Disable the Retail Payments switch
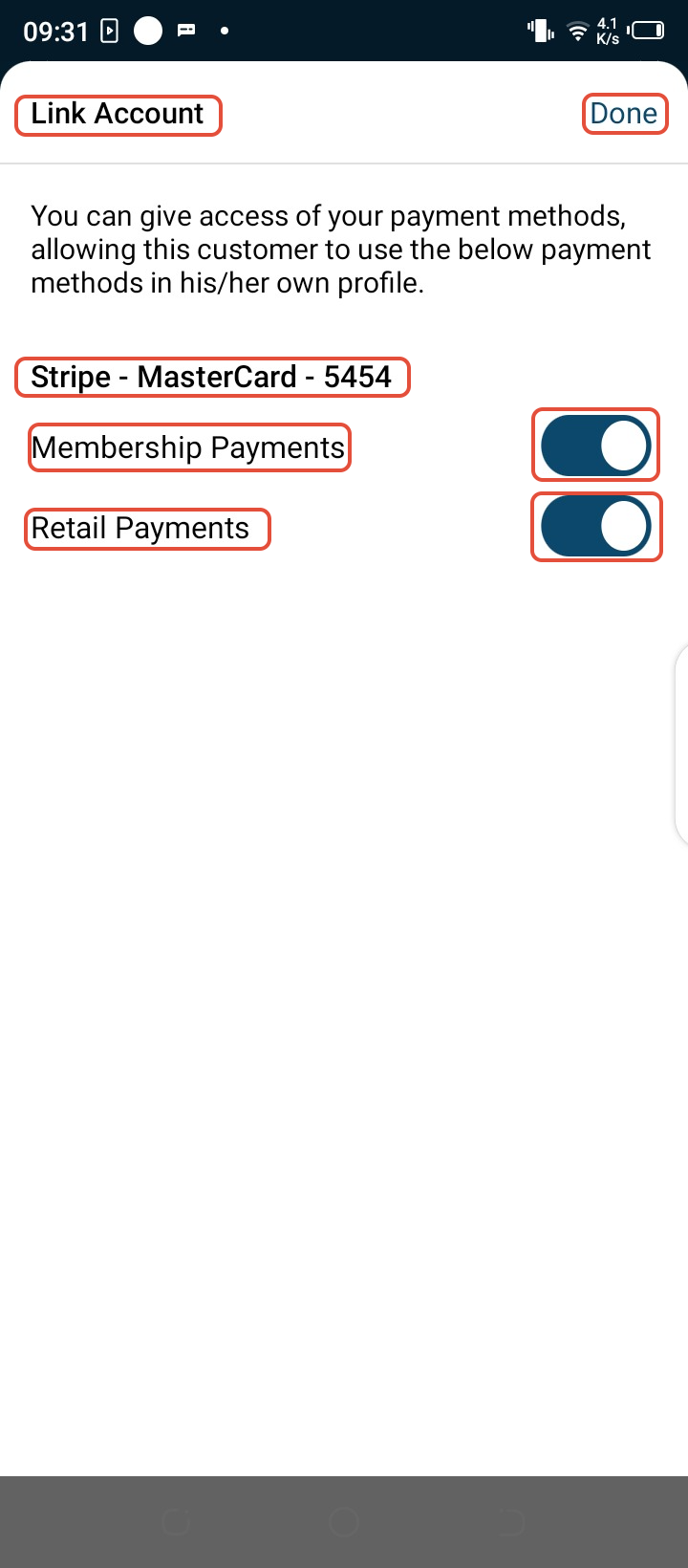The image size is (688, 1568). (x=595, y=527)
